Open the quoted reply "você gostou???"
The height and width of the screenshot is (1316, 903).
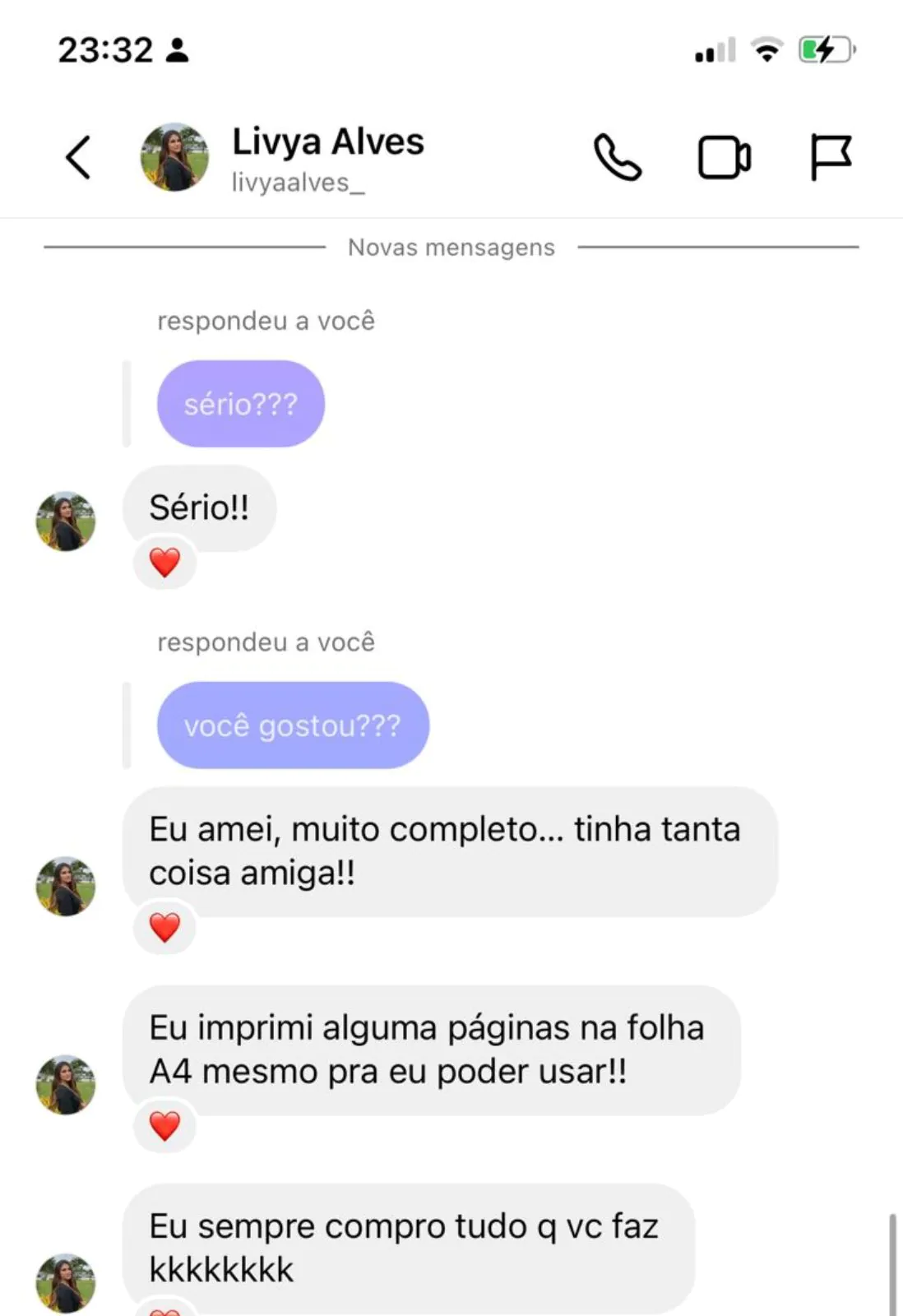(x=292, y=725)
